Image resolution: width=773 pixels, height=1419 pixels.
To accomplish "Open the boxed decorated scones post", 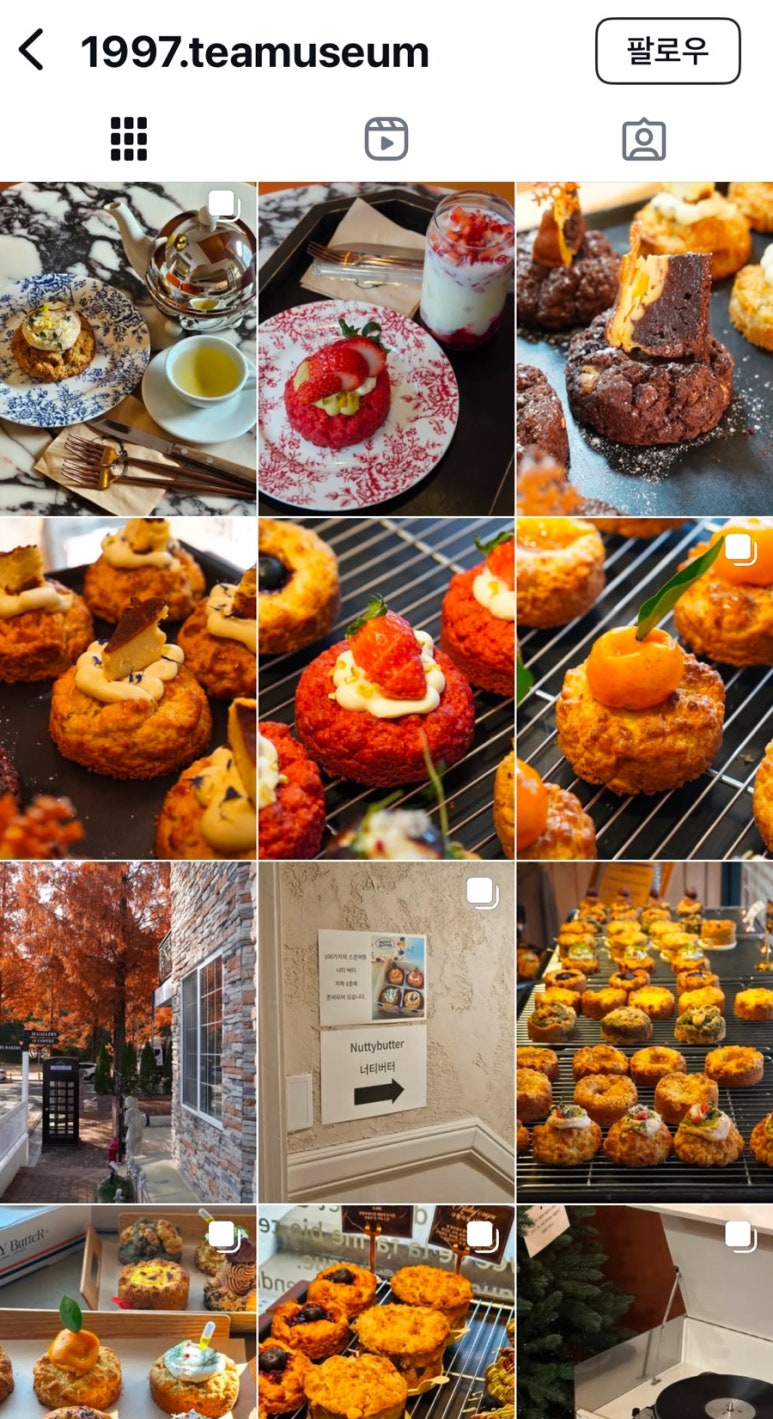I will 128,1312.
